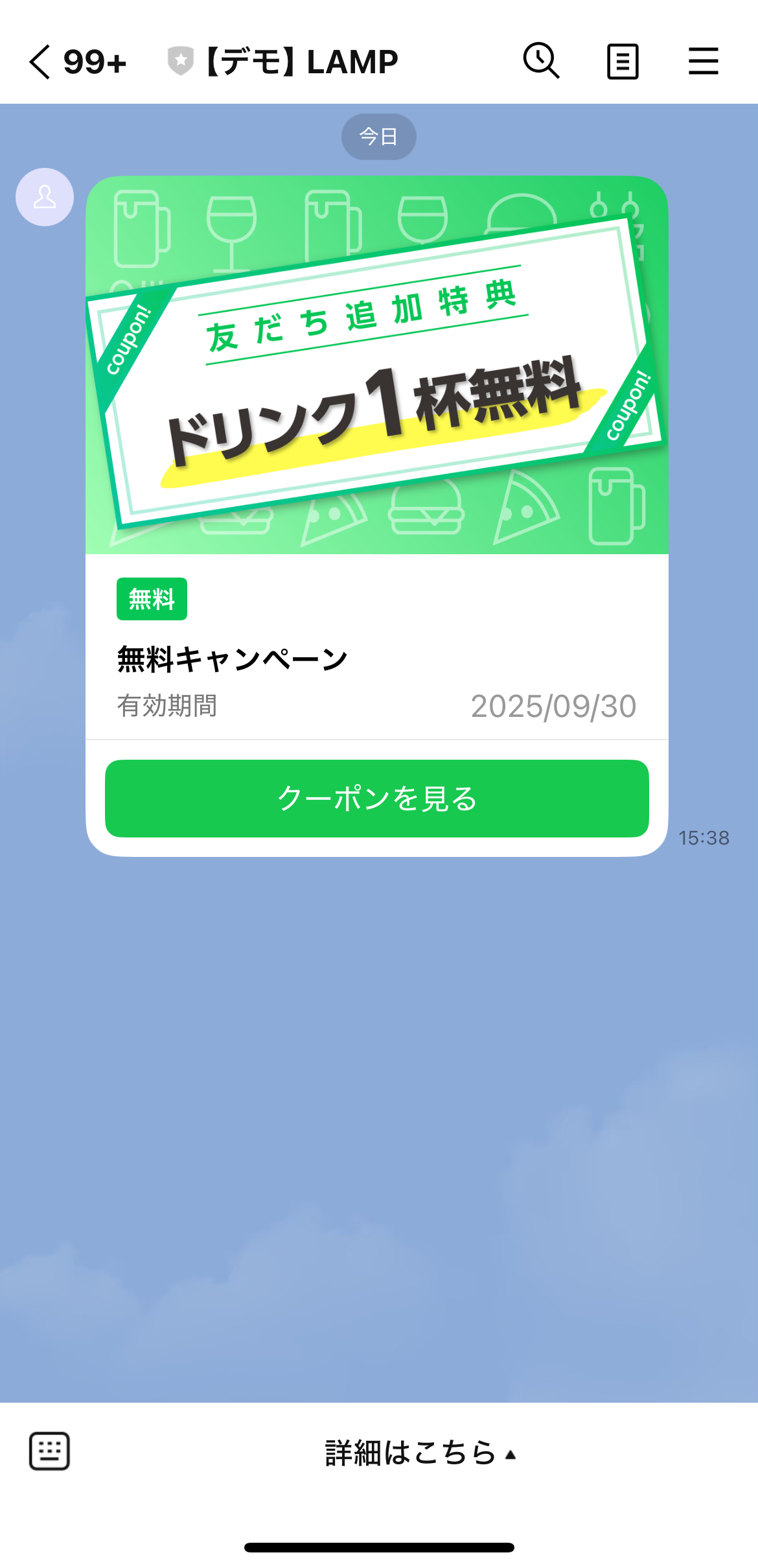
Task: Tap the sender's profile avatar
Action: [x=45, y=197]
